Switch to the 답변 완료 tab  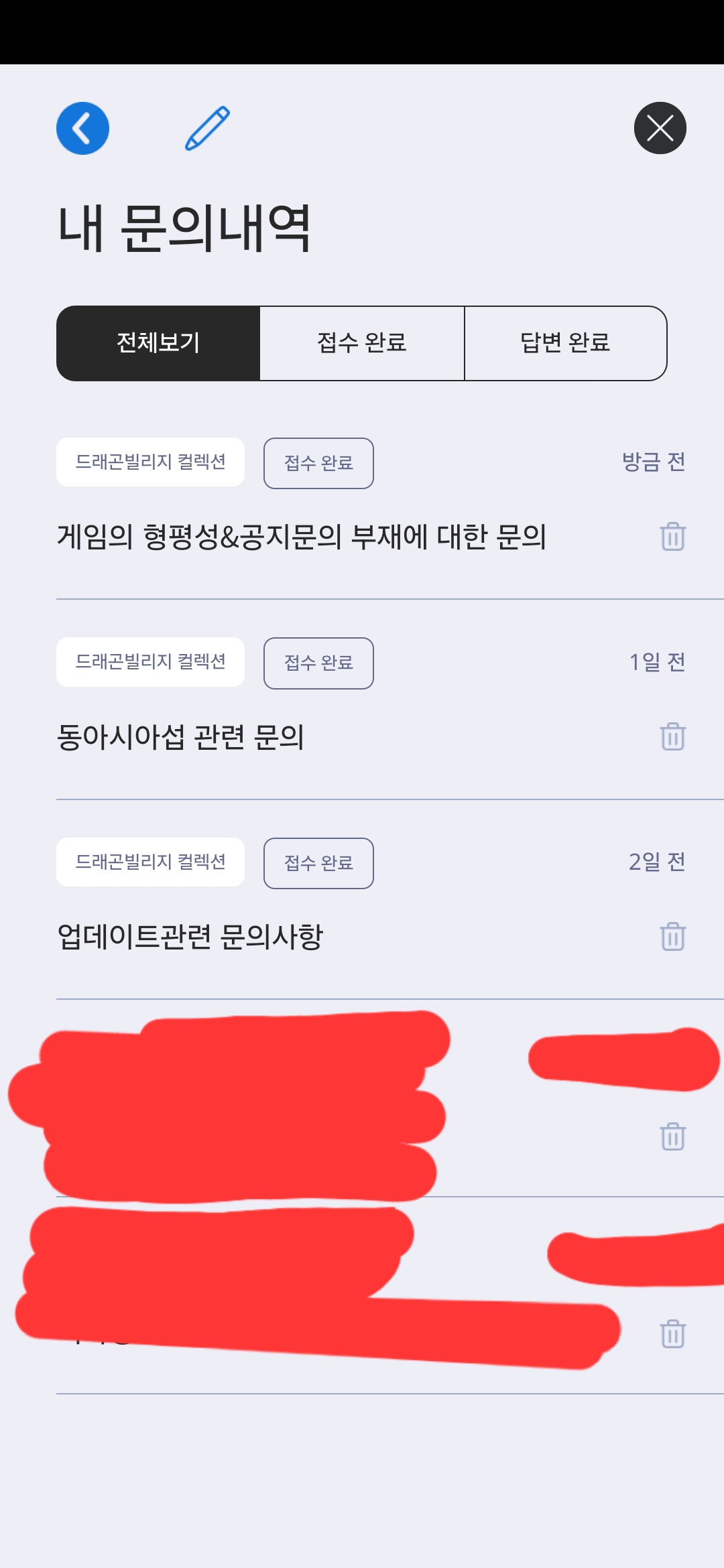[x=565, y=343]
